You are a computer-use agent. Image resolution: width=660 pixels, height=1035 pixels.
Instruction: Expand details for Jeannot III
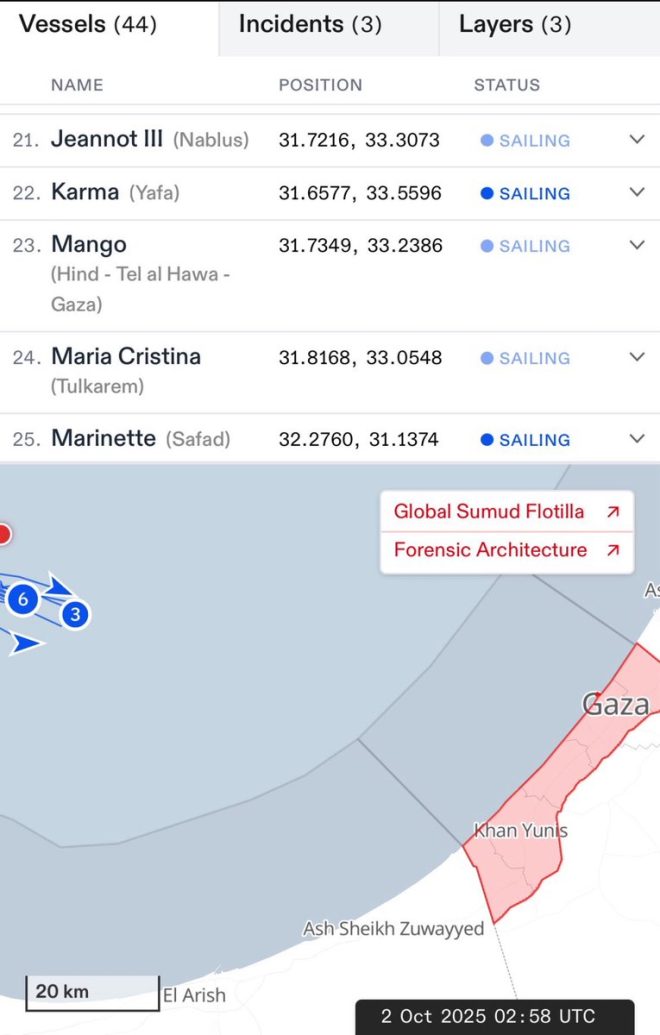[x=637, y=140]
